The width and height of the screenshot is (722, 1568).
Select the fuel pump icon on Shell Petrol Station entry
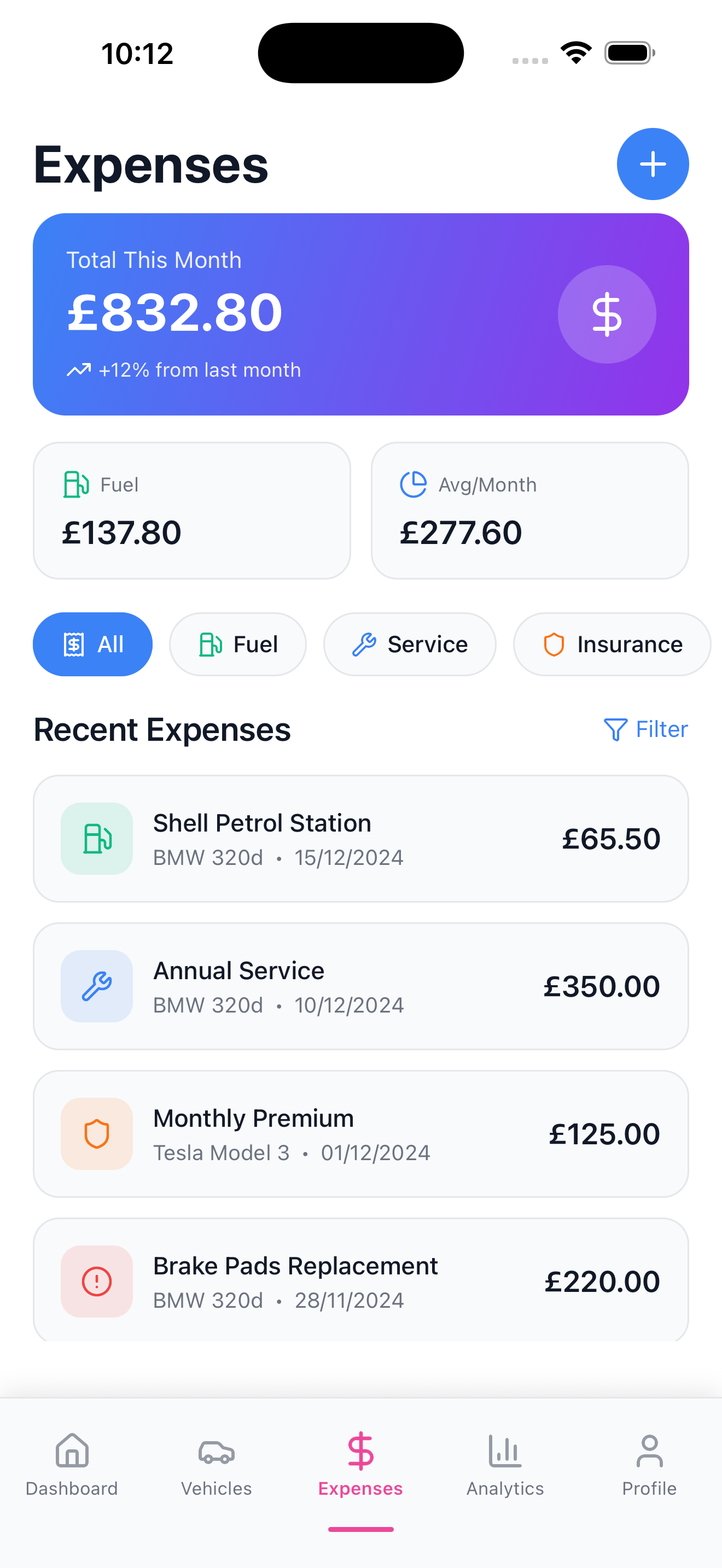[96, 839]
